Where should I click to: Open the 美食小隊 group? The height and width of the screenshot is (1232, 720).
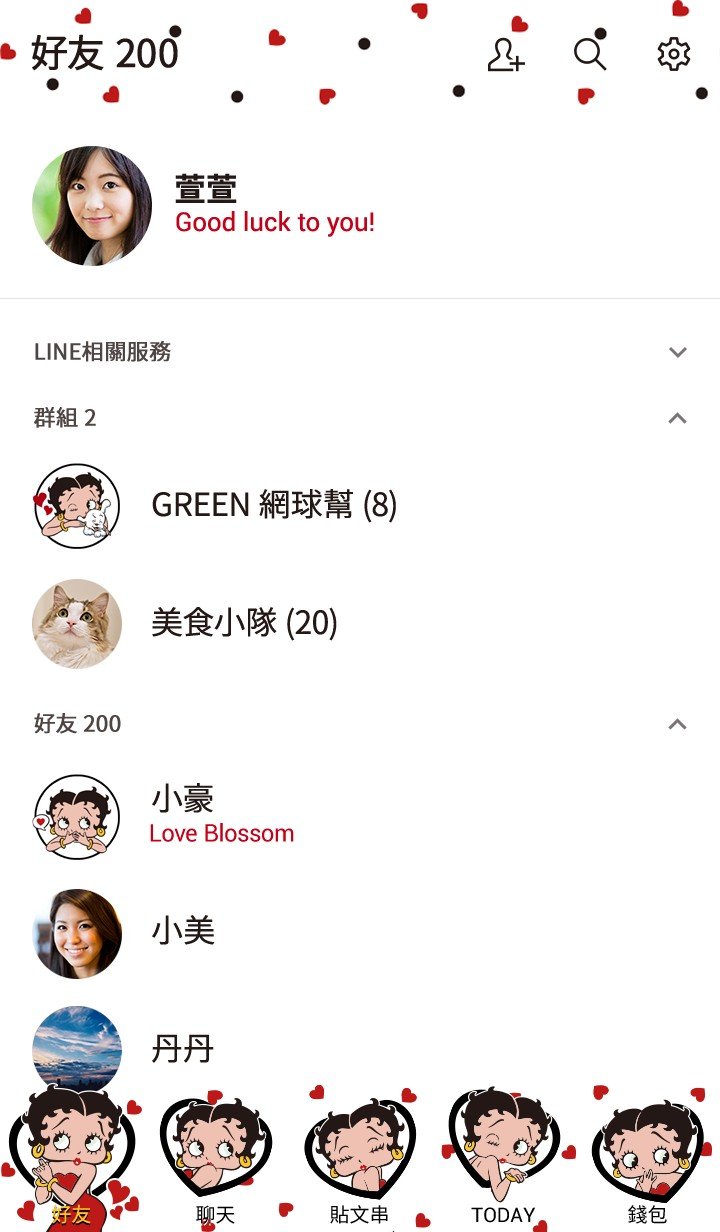pyautogui.click(x=244, y=623)
